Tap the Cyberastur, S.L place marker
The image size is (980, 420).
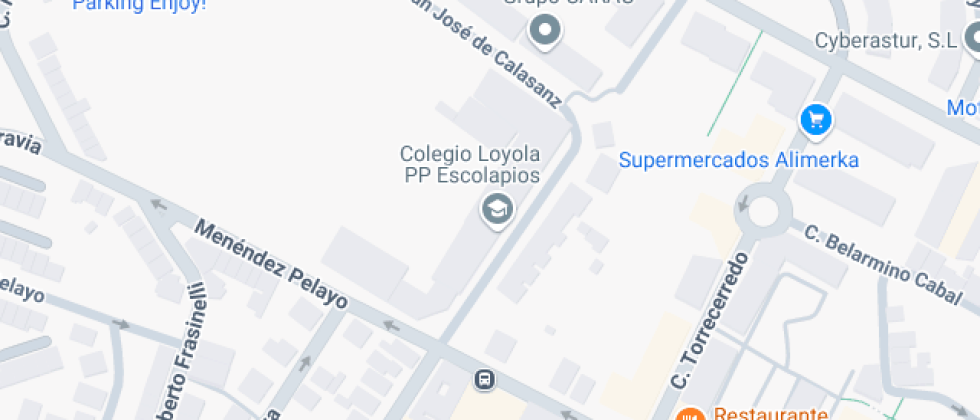974,40
